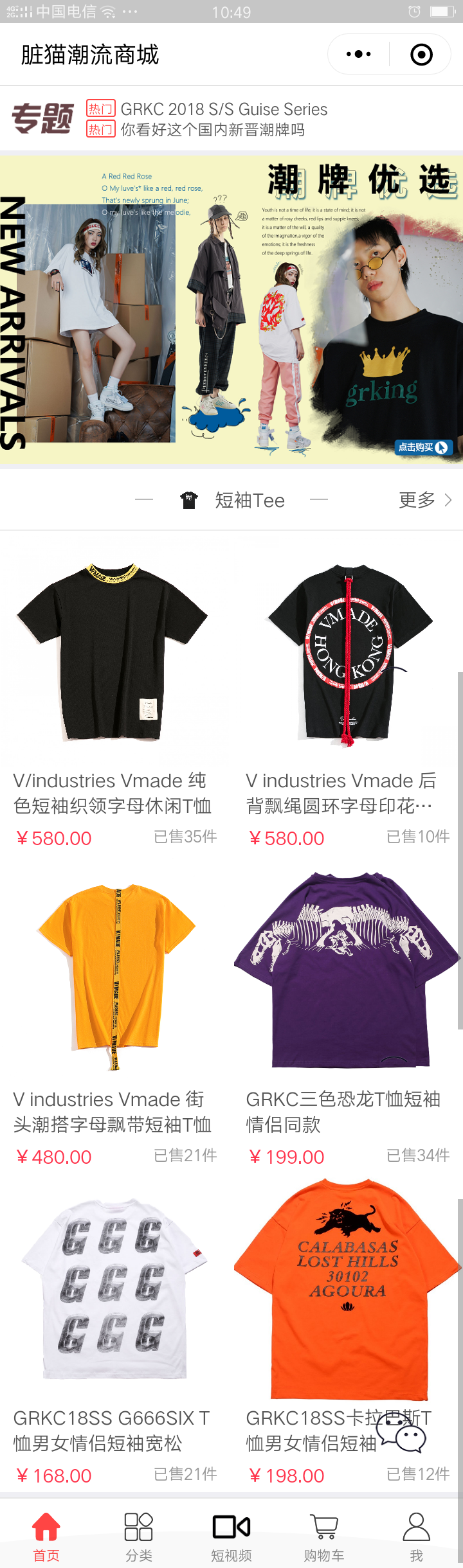
Task: Open the 我 profile tab
Action: click(x=416, y=1536)
